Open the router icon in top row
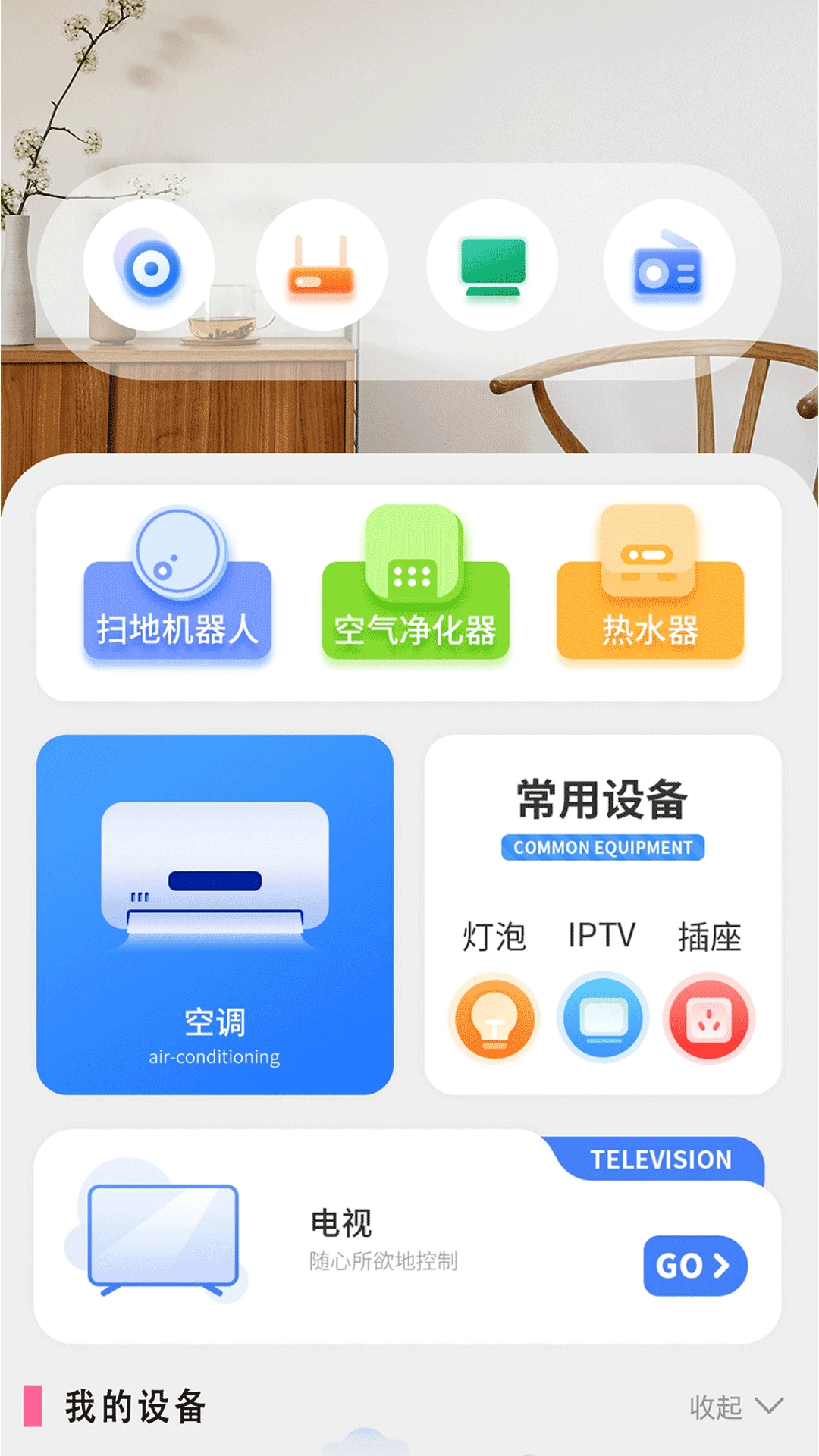819x1456 pixels. (x=322, y=265)
